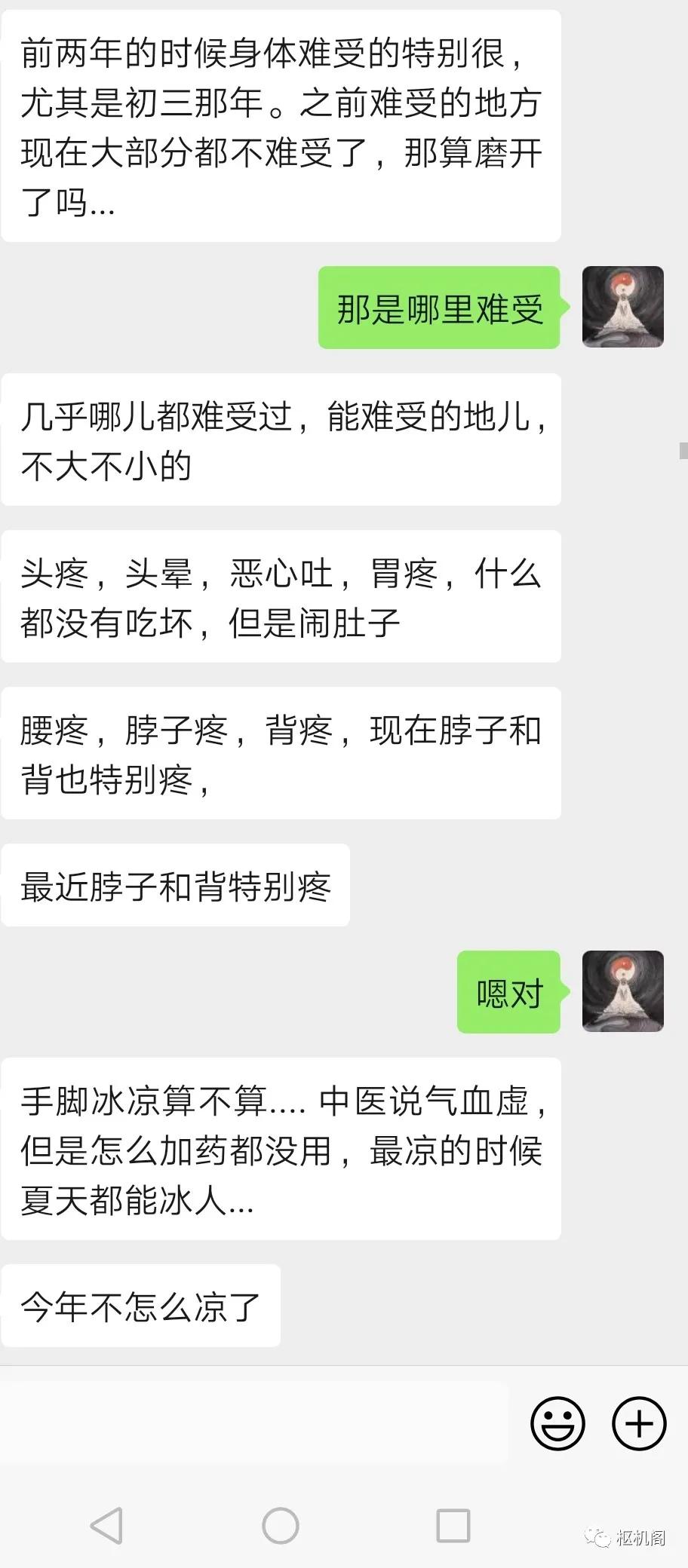Go back using the system back button
Image resolution: width=688 pixels, height=1568 pixels.
tap(106, 1527)
